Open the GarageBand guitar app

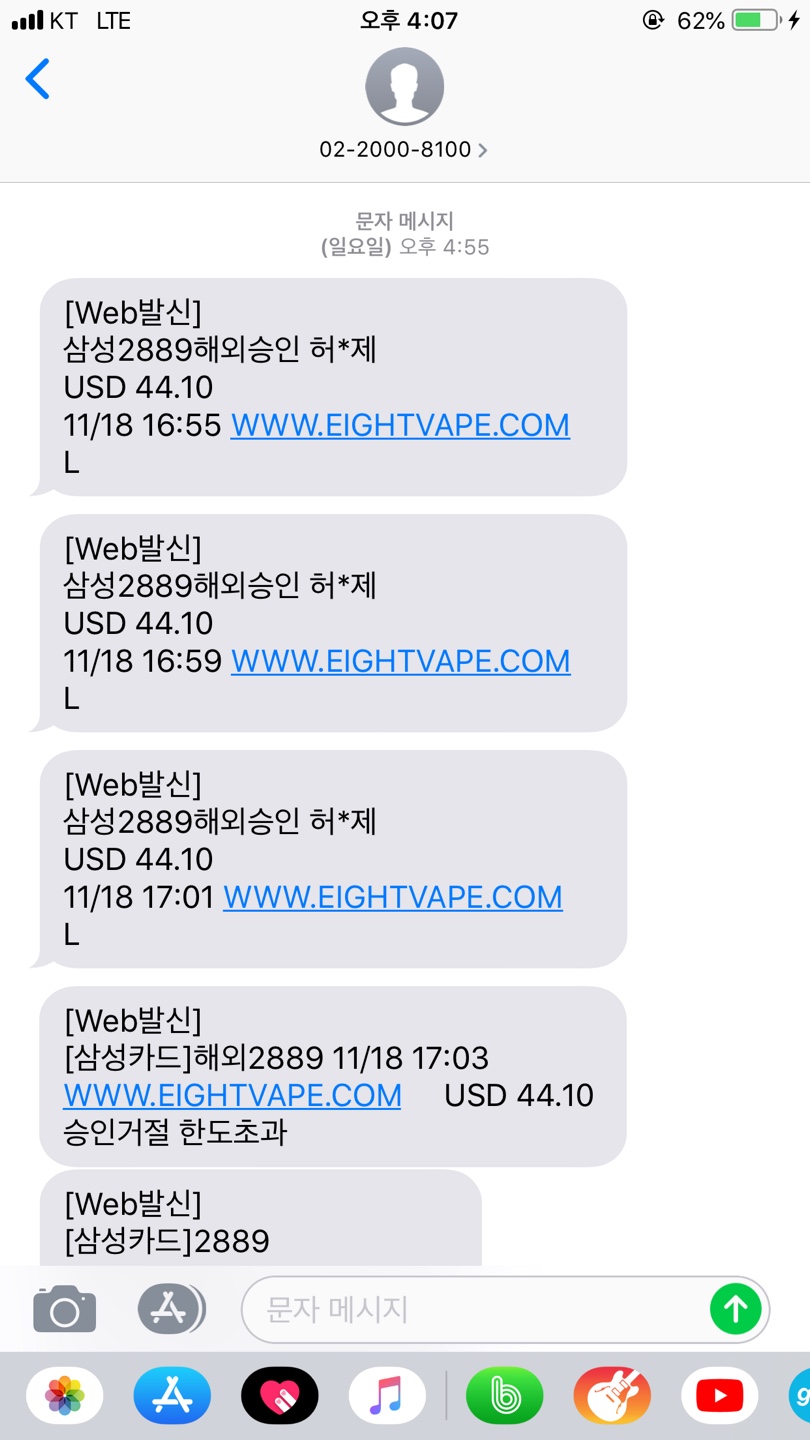pos(612,1395)
